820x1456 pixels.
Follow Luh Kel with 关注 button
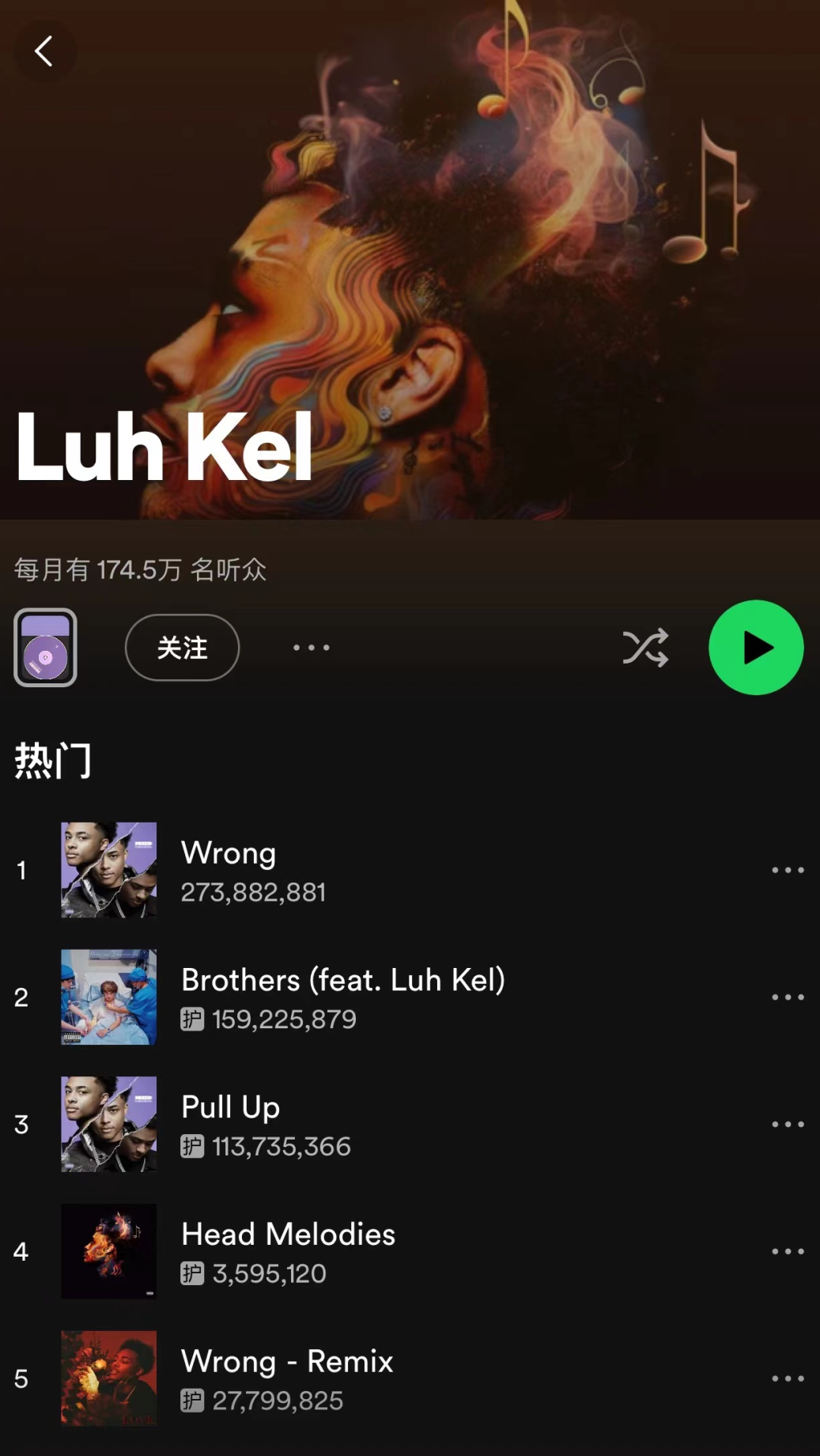182,647
